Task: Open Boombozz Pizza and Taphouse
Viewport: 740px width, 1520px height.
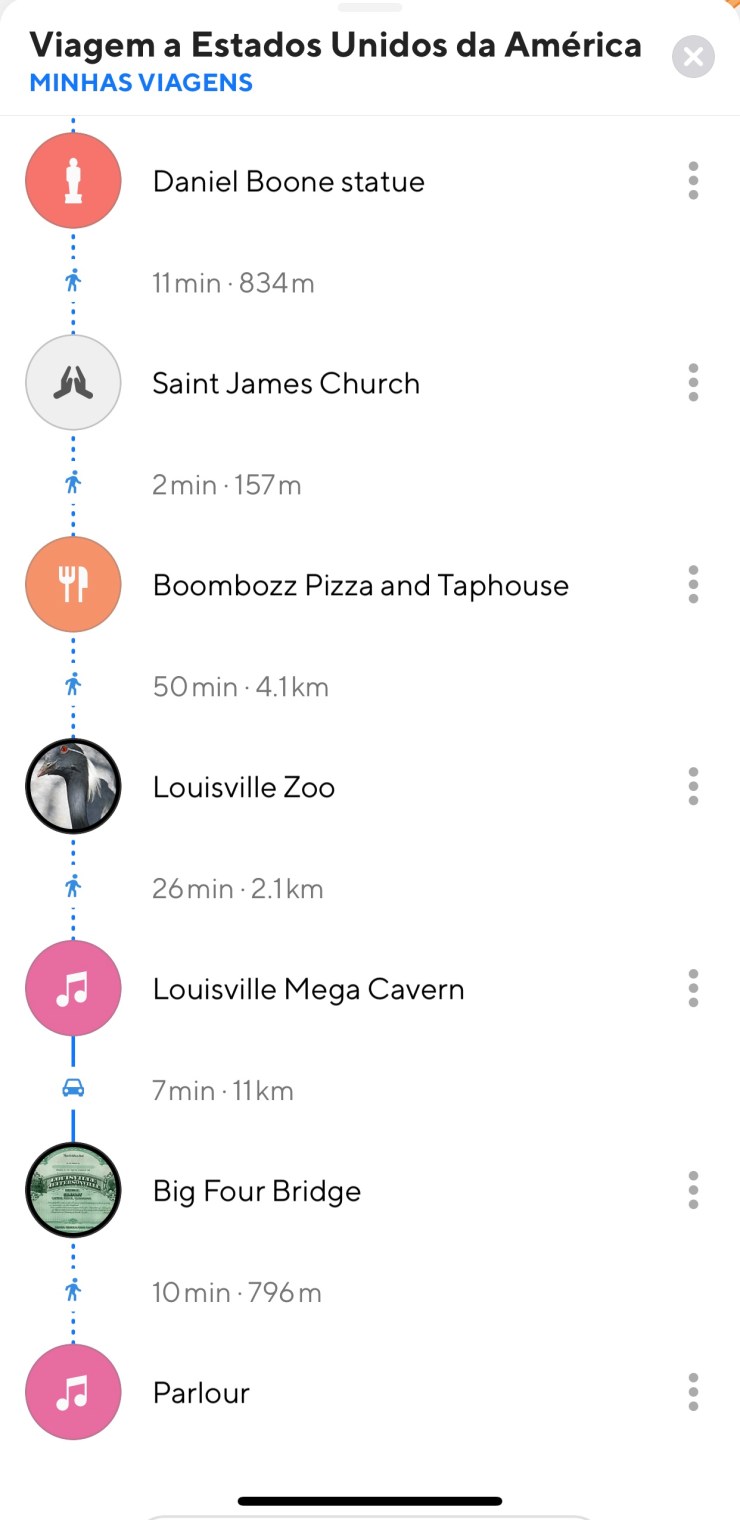Action: tap(360, 586)
